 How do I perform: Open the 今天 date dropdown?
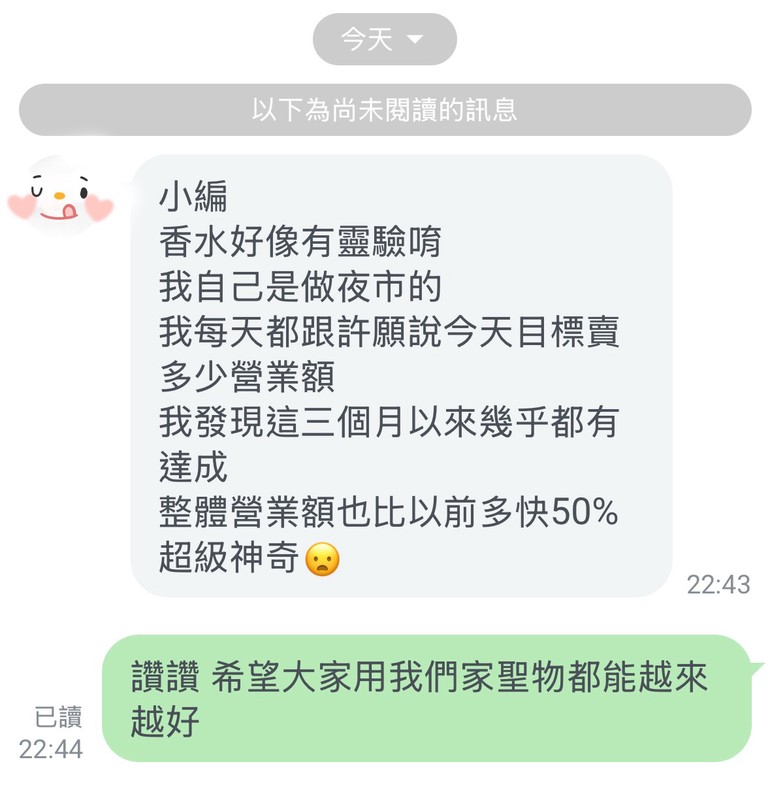click(x=384, y=40)
